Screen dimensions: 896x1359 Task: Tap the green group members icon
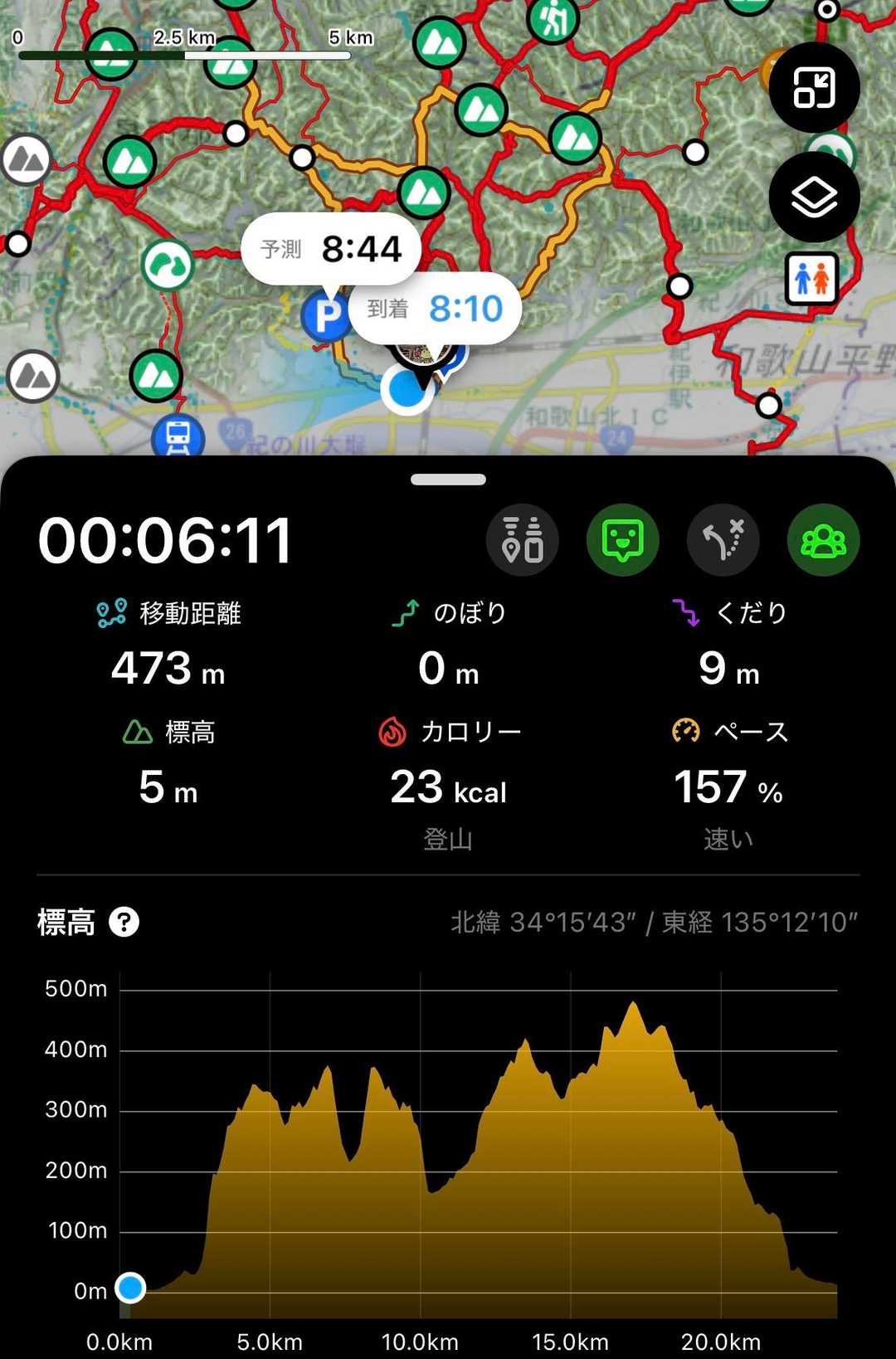(x=823, y=541)
